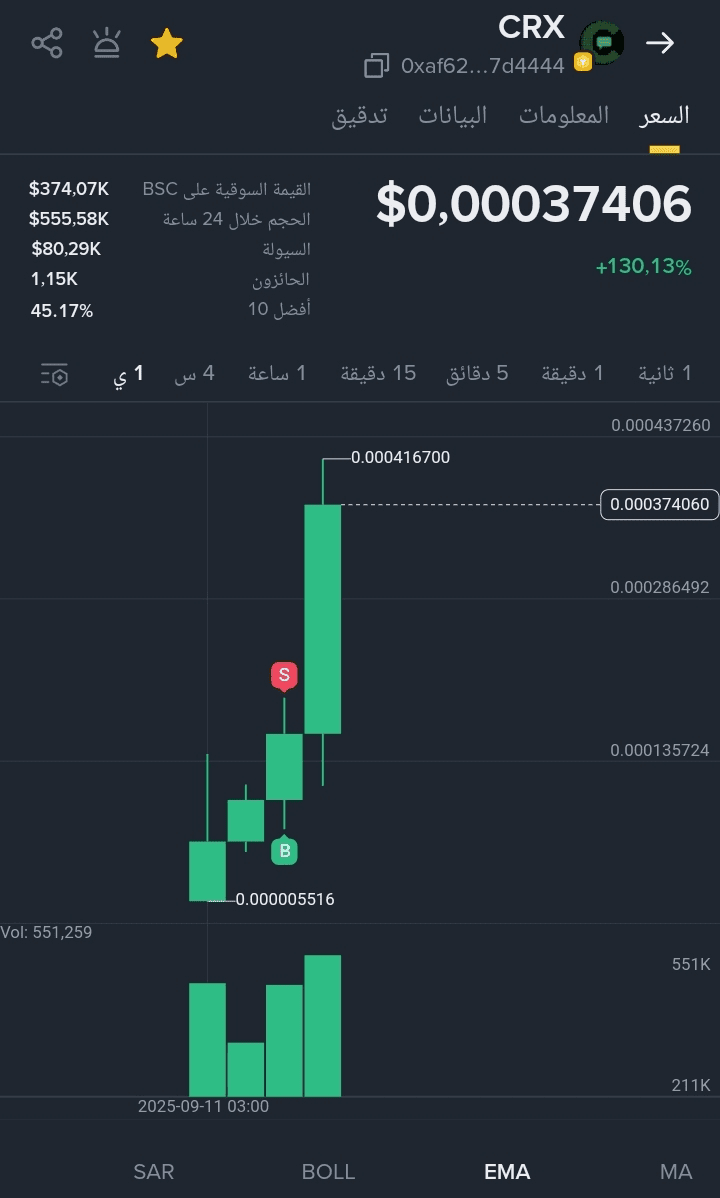The width and height of the screenshot is (720, 1198).
Task: Copy the contract address 0xaf62...7d4444
Action: pos(377,66)
